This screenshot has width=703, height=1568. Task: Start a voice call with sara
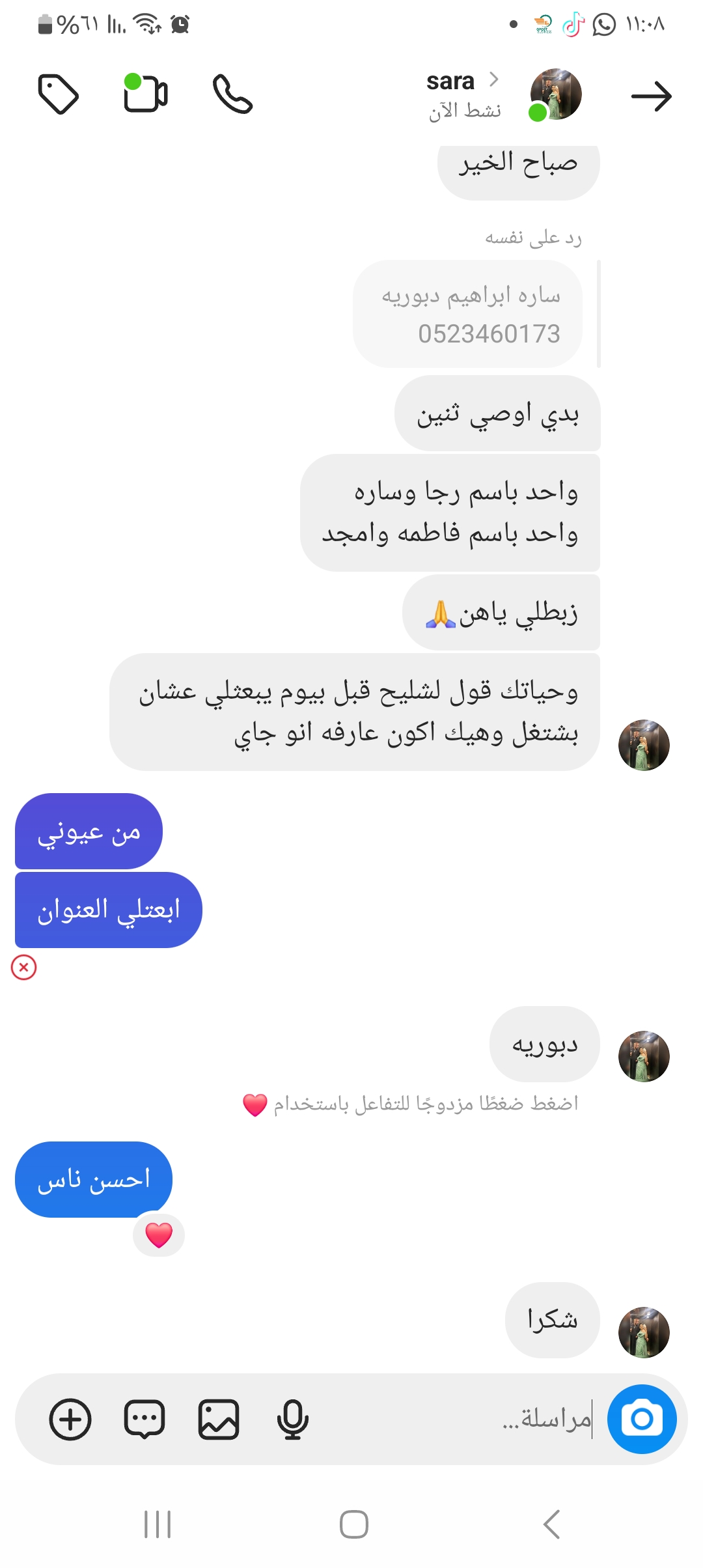pos(232,94)
